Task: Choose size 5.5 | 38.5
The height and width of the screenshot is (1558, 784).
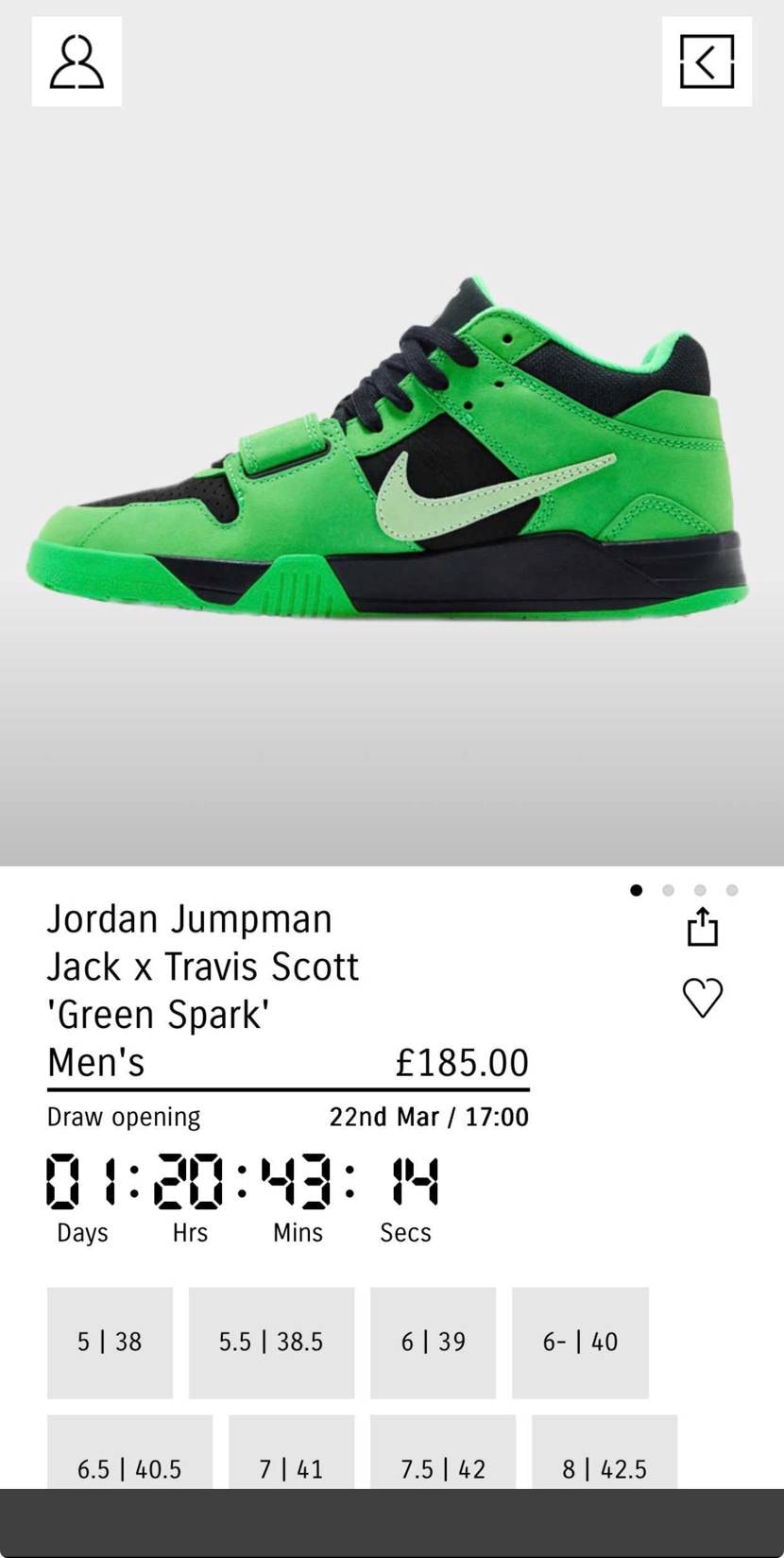Action: point(271,1342)
